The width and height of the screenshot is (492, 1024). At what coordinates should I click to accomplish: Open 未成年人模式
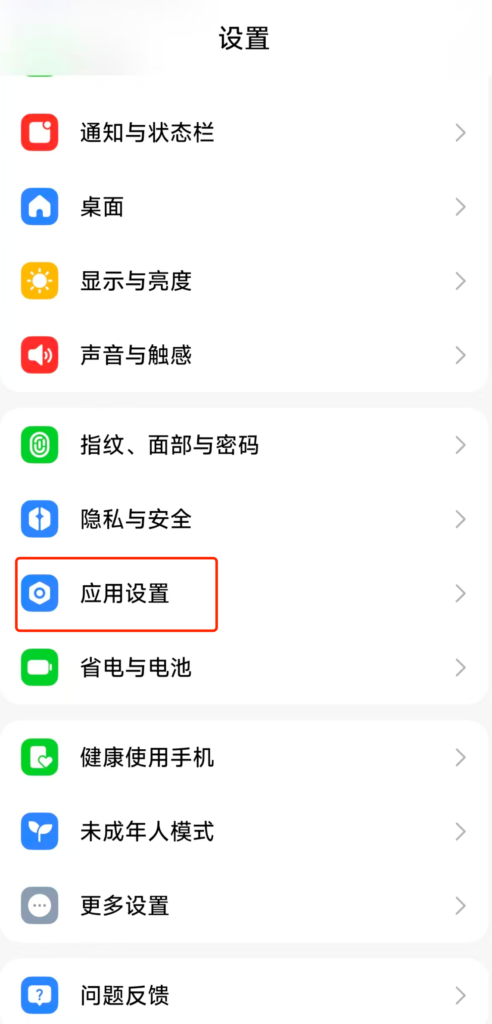tap(244, 832)
